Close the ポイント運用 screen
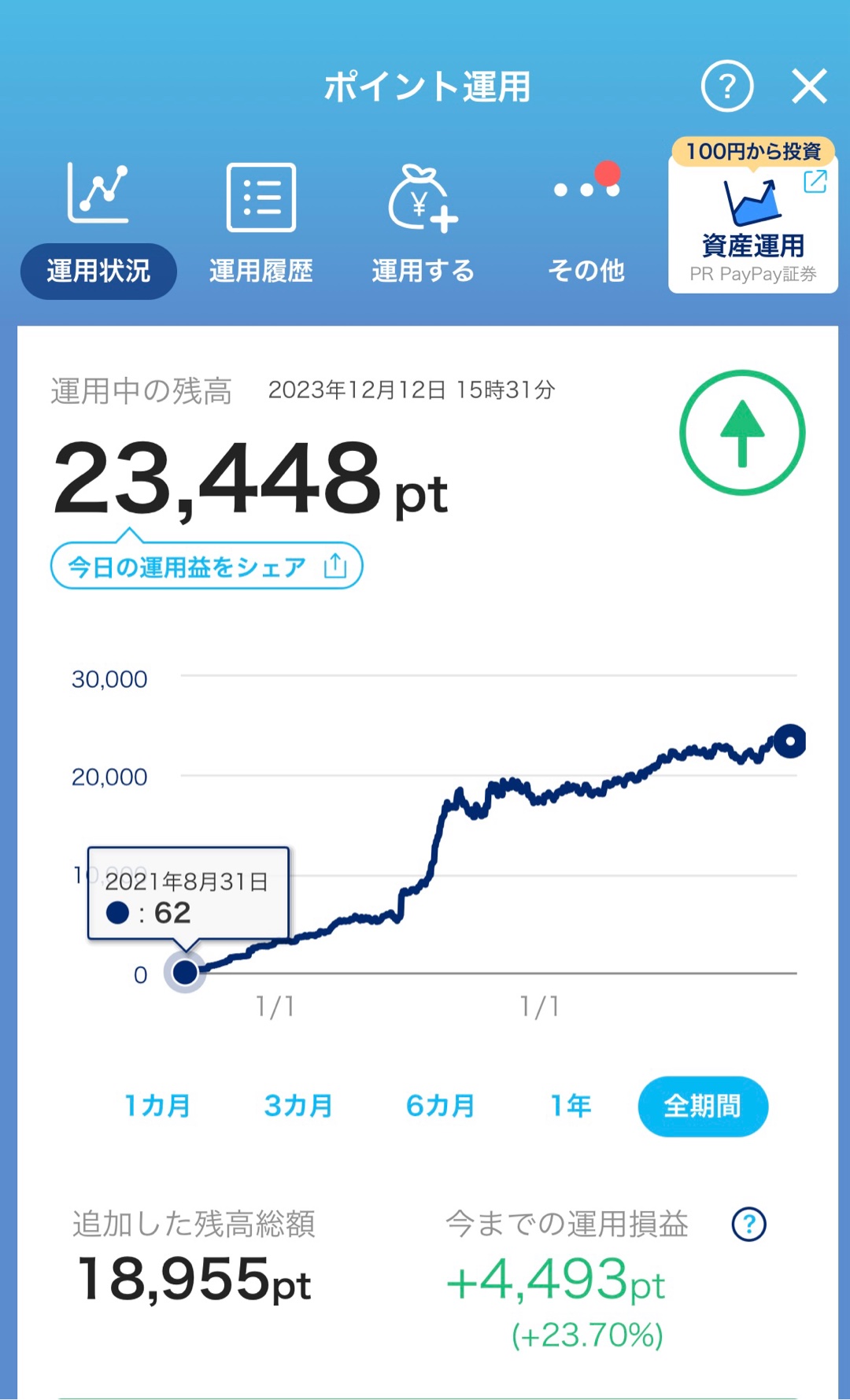 tap(809, 86)
